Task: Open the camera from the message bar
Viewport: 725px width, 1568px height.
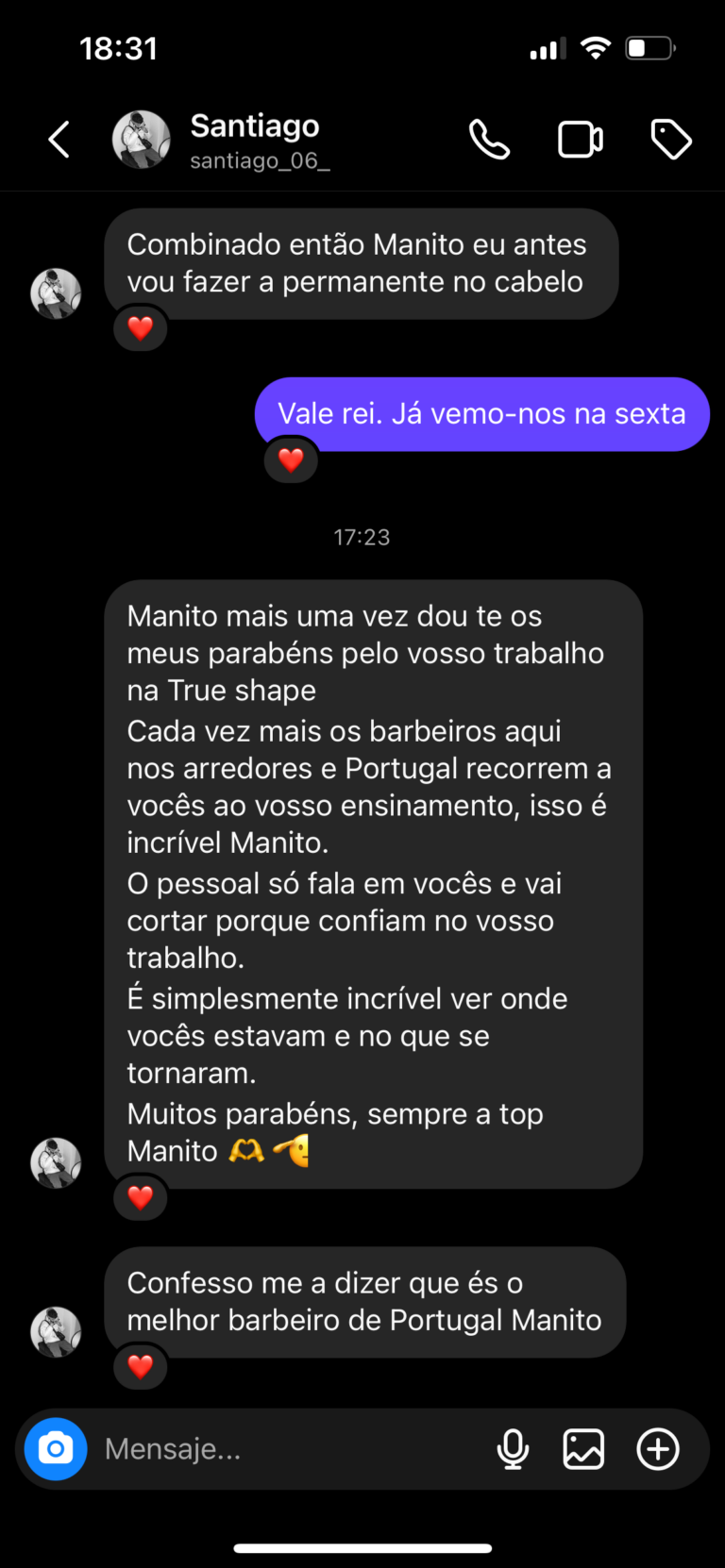Action: (56, 1448)
